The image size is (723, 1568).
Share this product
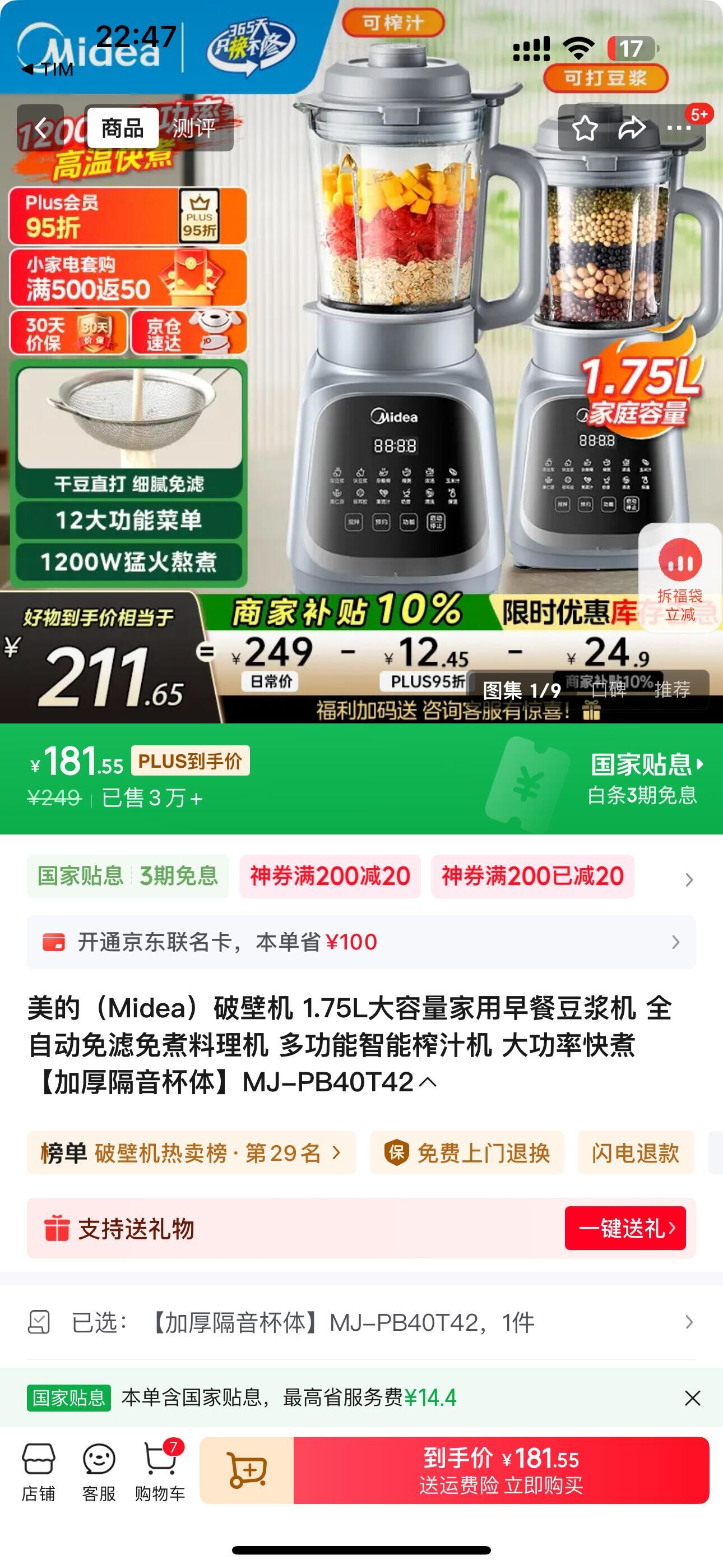point(632,128)
